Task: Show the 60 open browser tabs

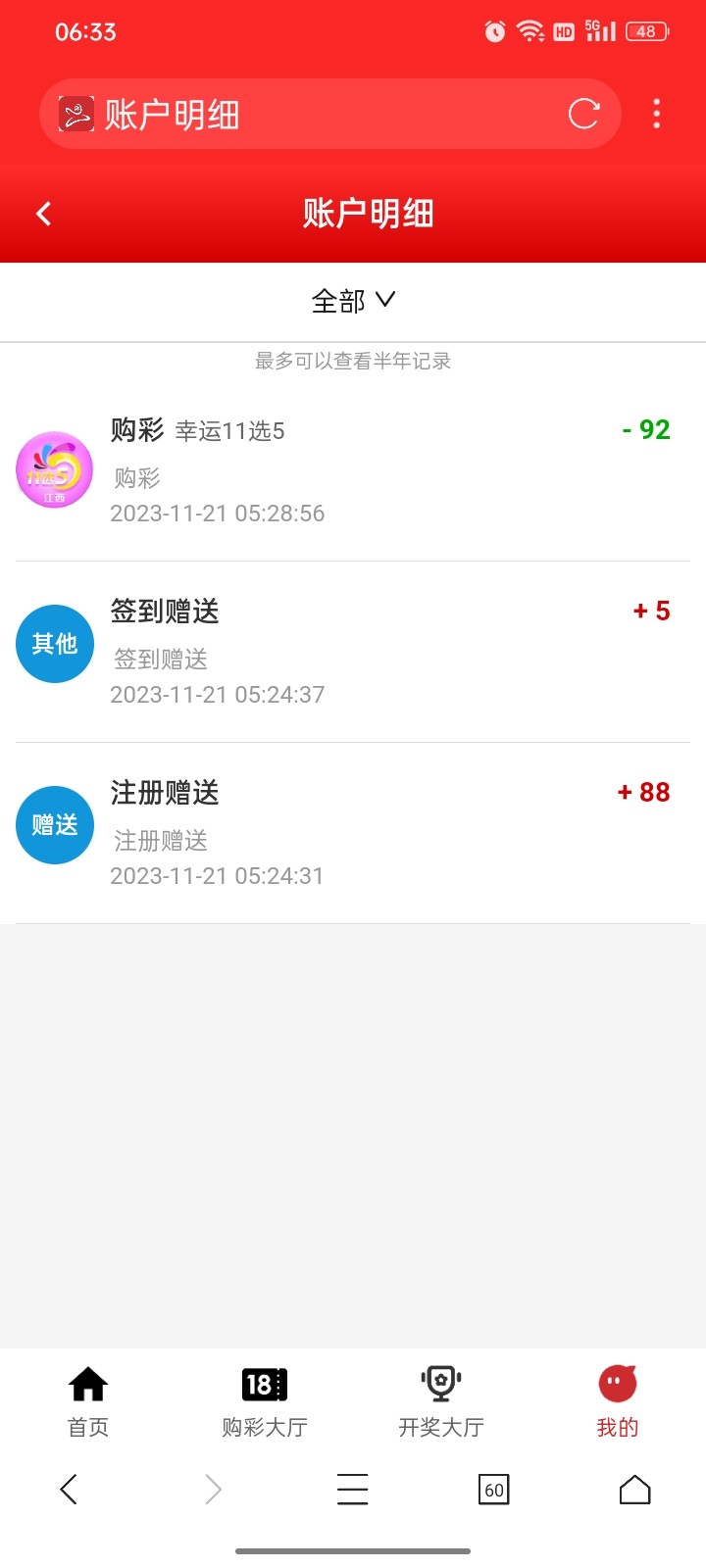Action: pyautogui.click(x=494, y=1490)
